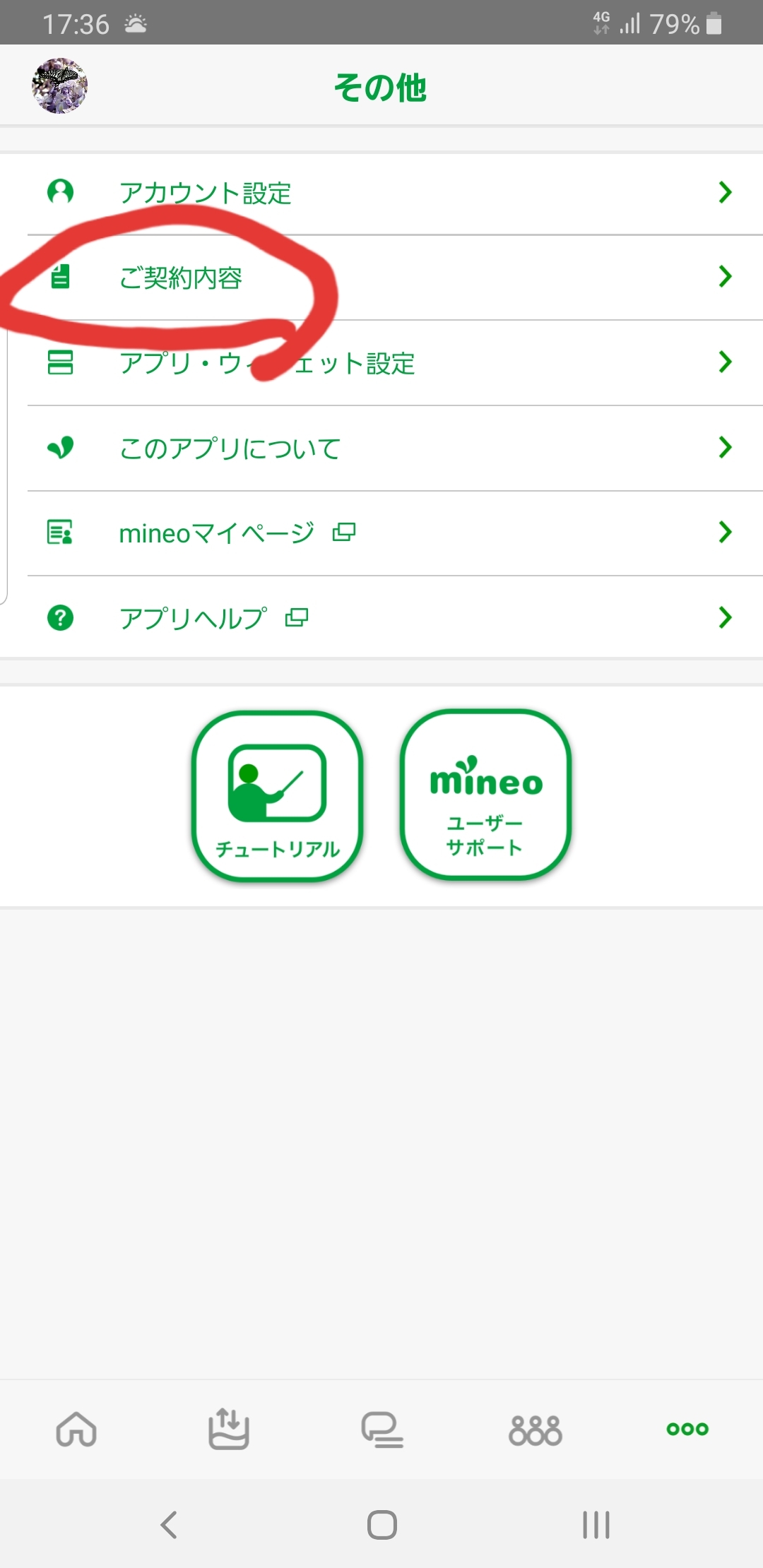The height and width of the screenshot is (1568, 763).
Task: Switch to the home tab
Action: click(76, 1429)
